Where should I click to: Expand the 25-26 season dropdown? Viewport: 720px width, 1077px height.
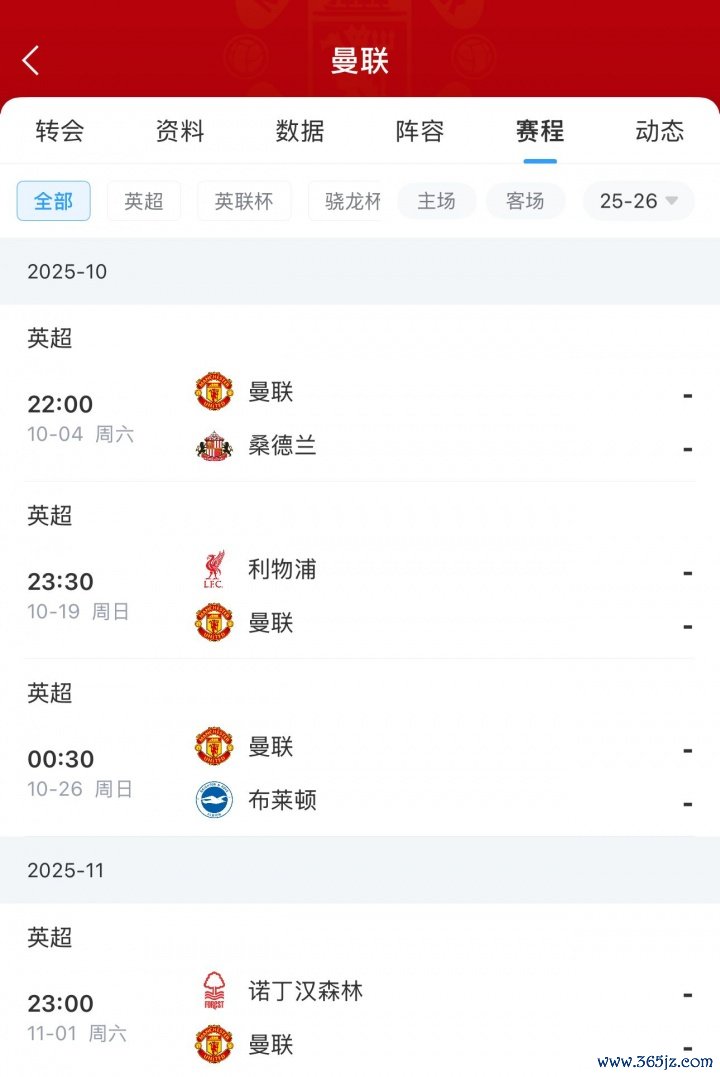[x=639, y=201]
